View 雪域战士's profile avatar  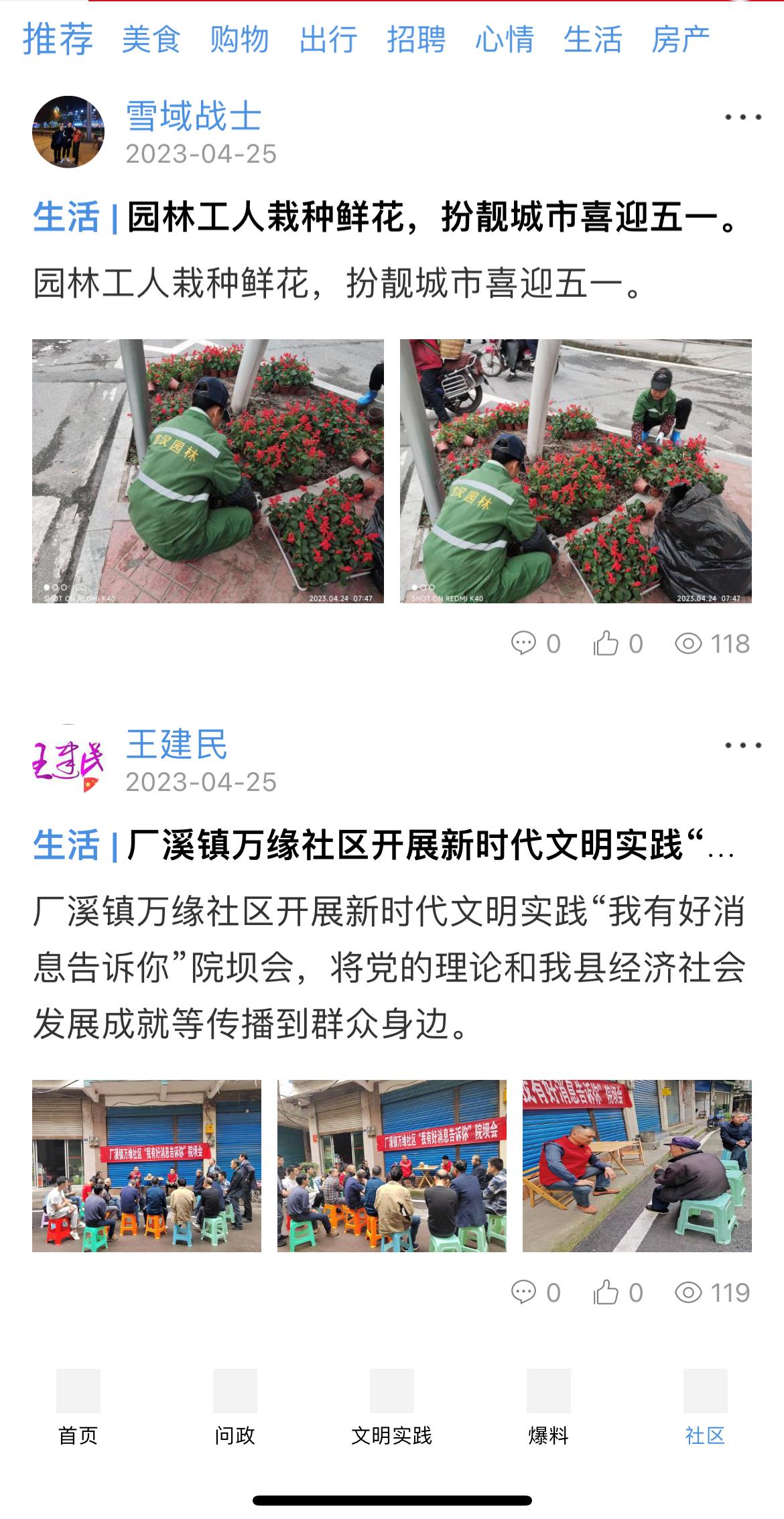point(68,132)
